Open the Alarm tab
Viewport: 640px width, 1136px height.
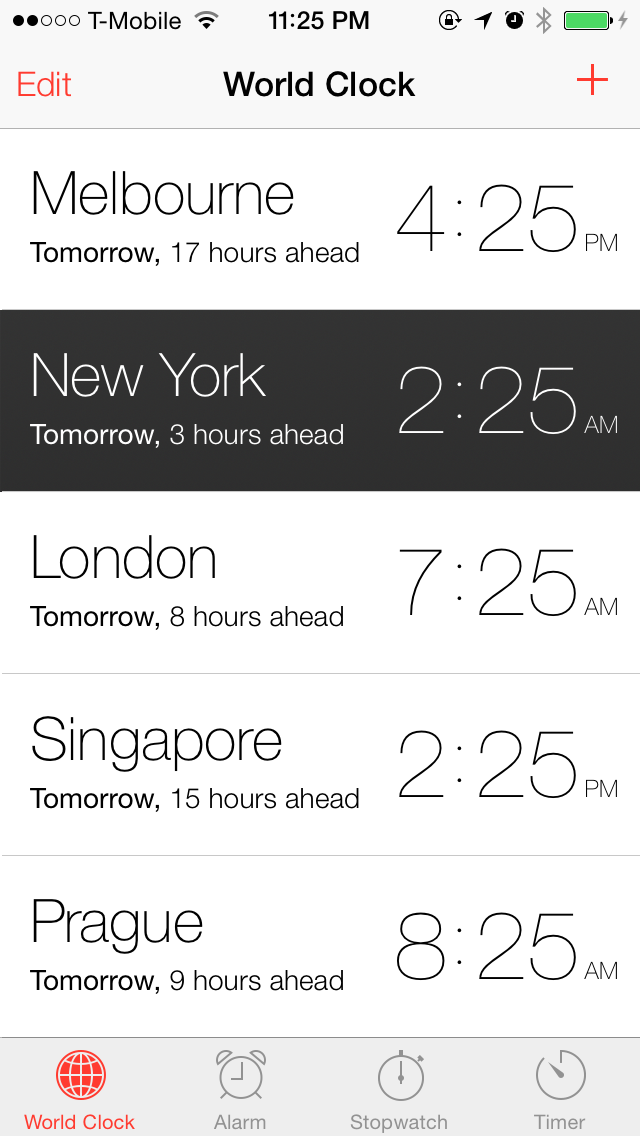point(240,1088)
